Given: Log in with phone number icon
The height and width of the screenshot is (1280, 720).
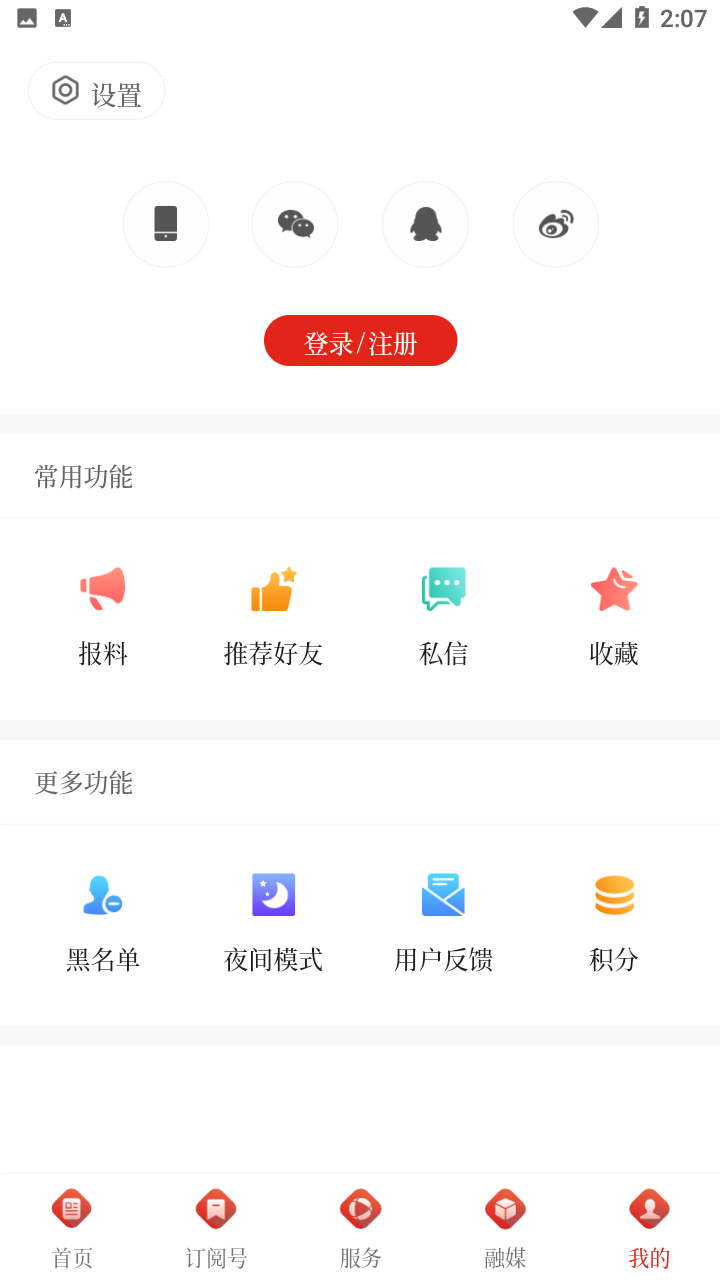Looking at the screenshot, I should click(165, 224).
